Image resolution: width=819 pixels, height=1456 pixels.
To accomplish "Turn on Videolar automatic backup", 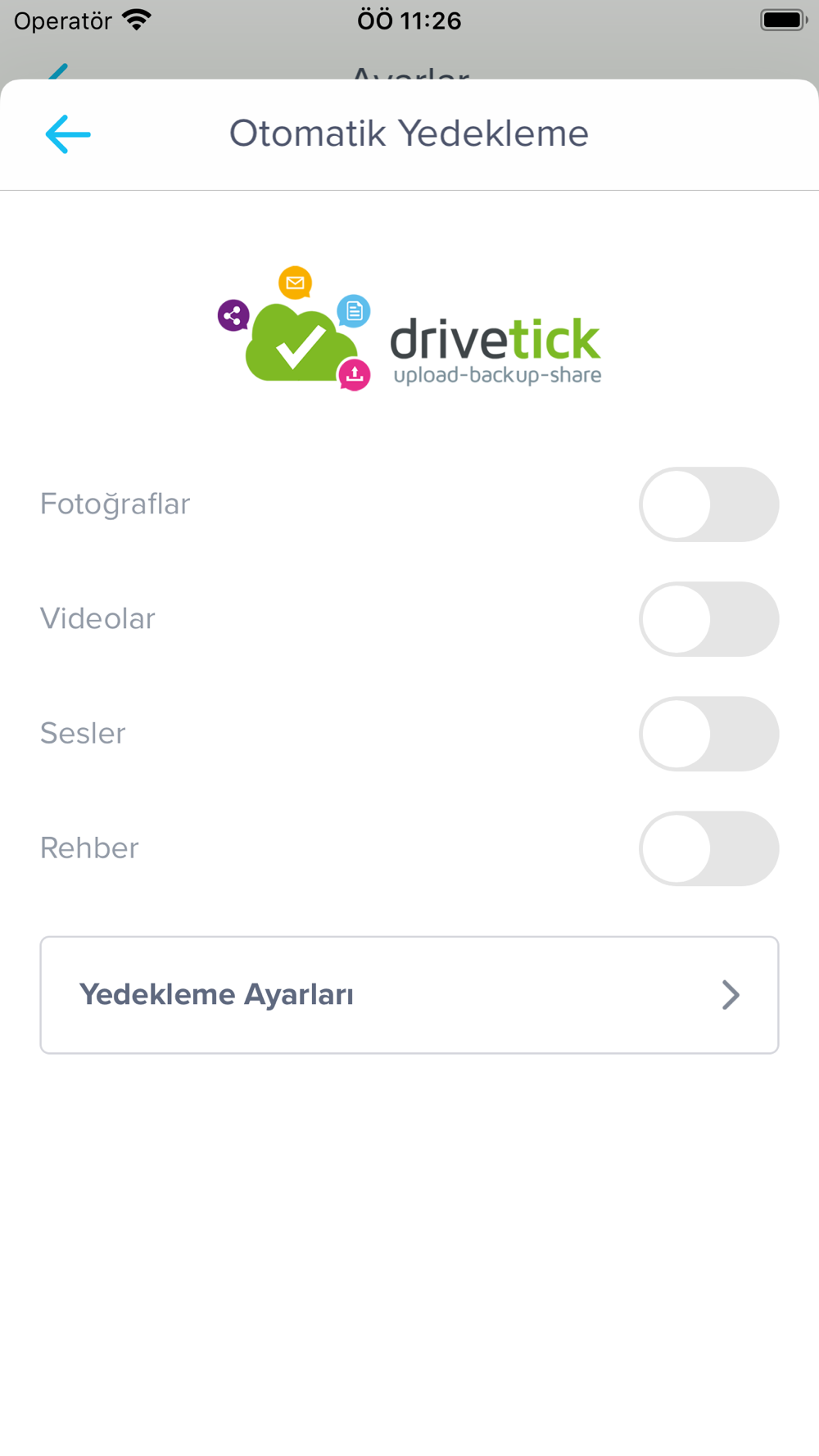I will pyautogui.click(x=708, y=619).
